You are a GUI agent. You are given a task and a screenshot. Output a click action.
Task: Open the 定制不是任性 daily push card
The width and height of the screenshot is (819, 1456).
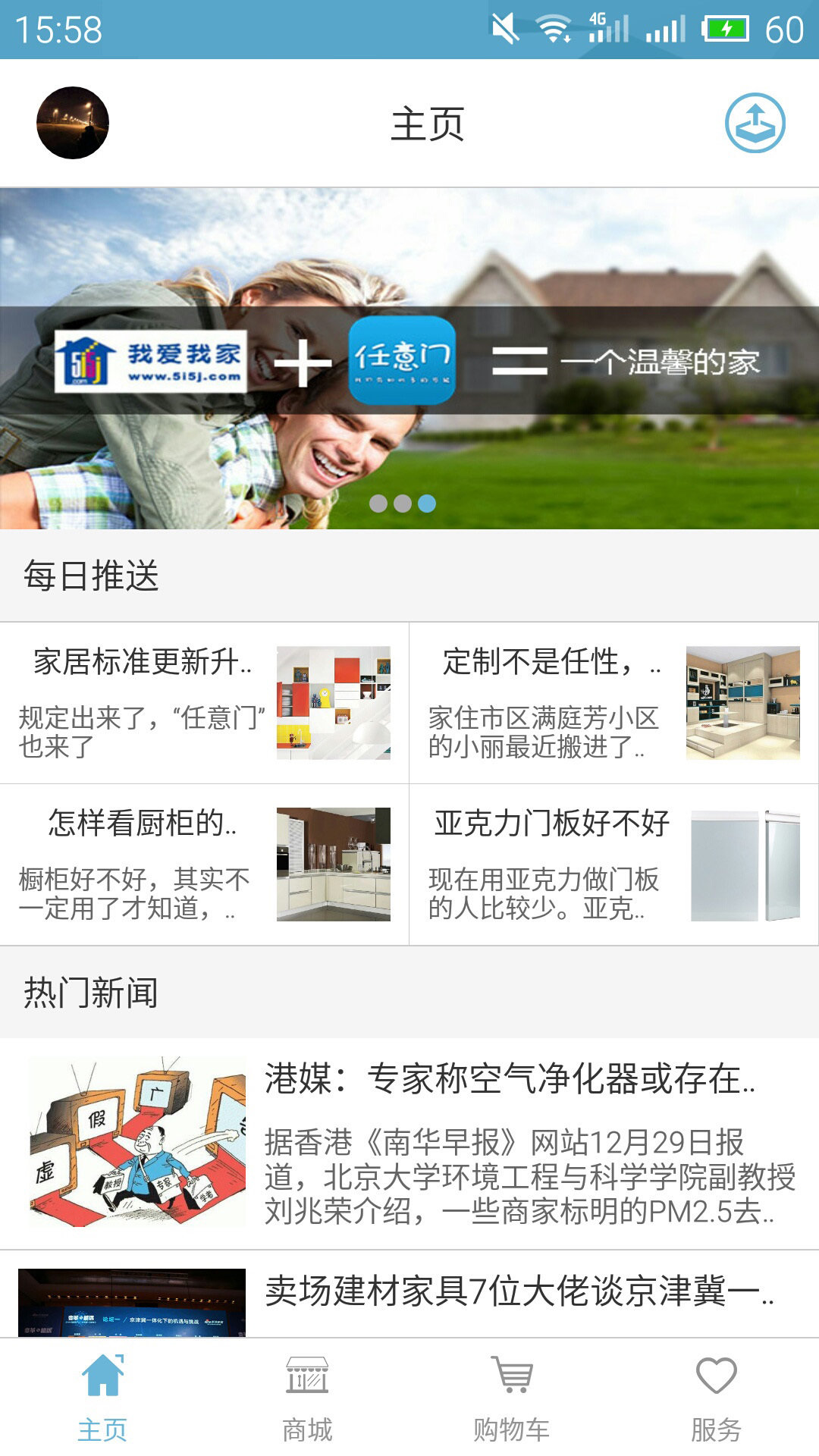coord(613,703)
